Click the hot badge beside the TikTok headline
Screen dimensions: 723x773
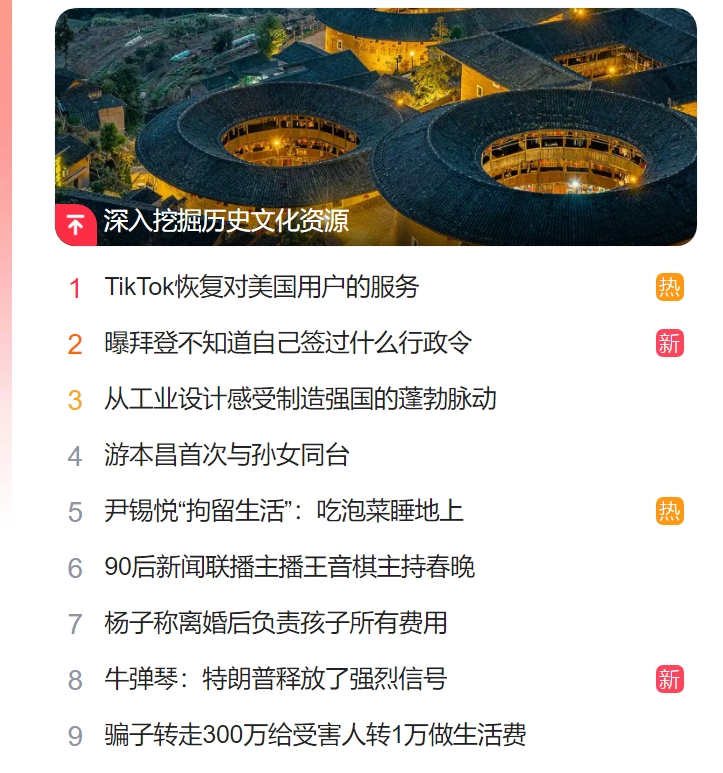671,288
